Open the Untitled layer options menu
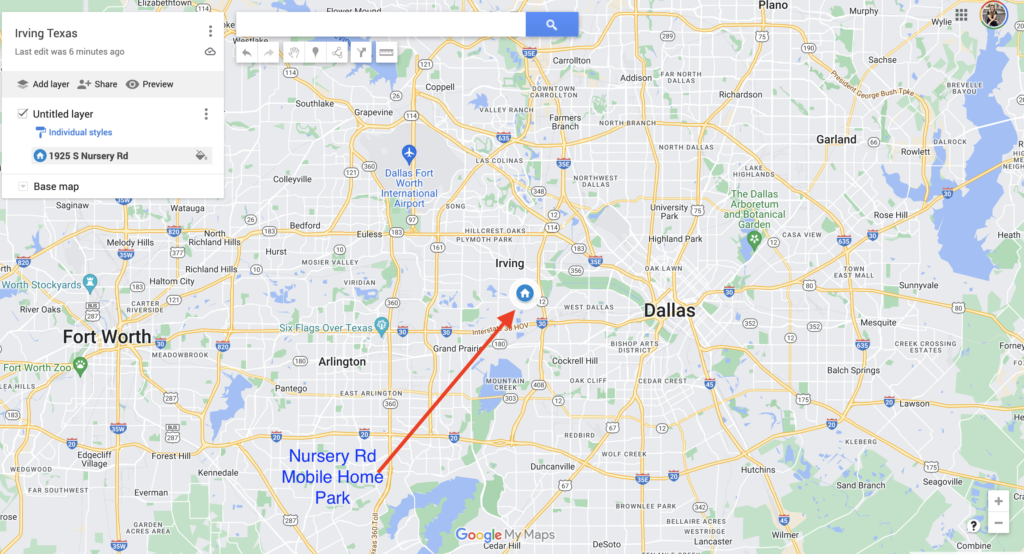Screen dimensions: 1024x554 click(206, 114)
